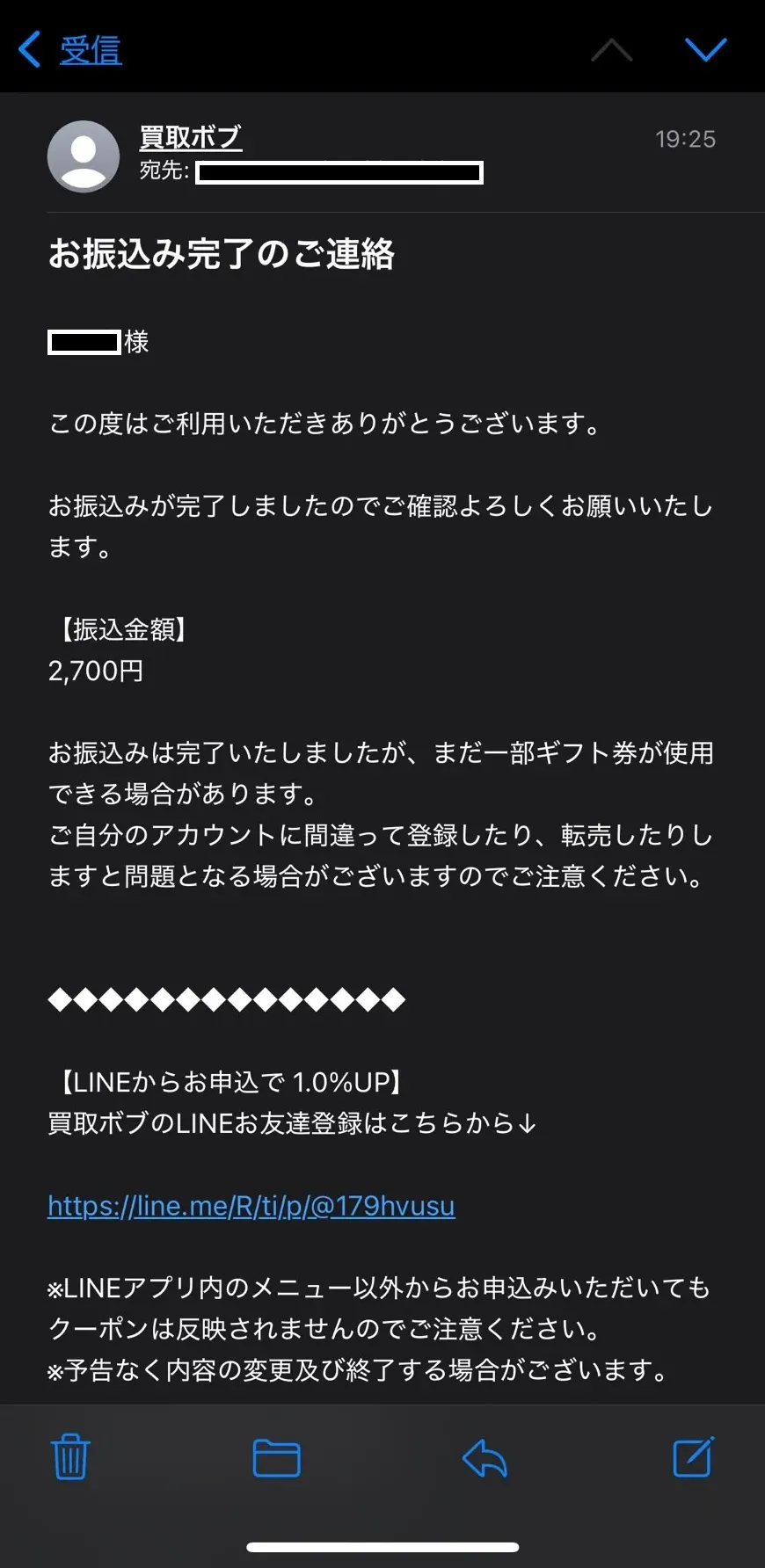Viewport: 765px width, 1568px height.
Task: Move this email to a folder
Action: (276, 1457)
